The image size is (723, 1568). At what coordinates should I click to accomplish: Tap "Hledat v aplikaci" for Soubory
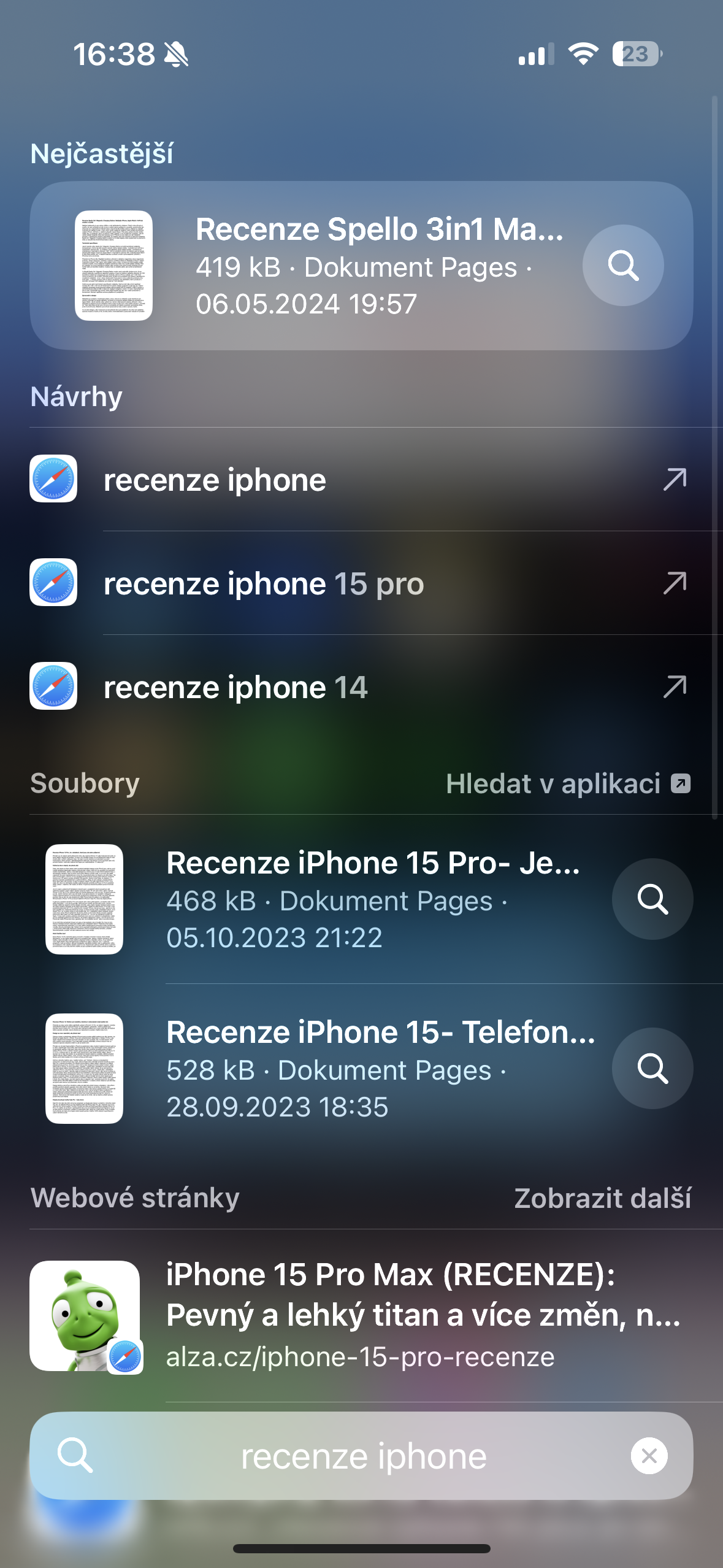click(x=568, y=783)
